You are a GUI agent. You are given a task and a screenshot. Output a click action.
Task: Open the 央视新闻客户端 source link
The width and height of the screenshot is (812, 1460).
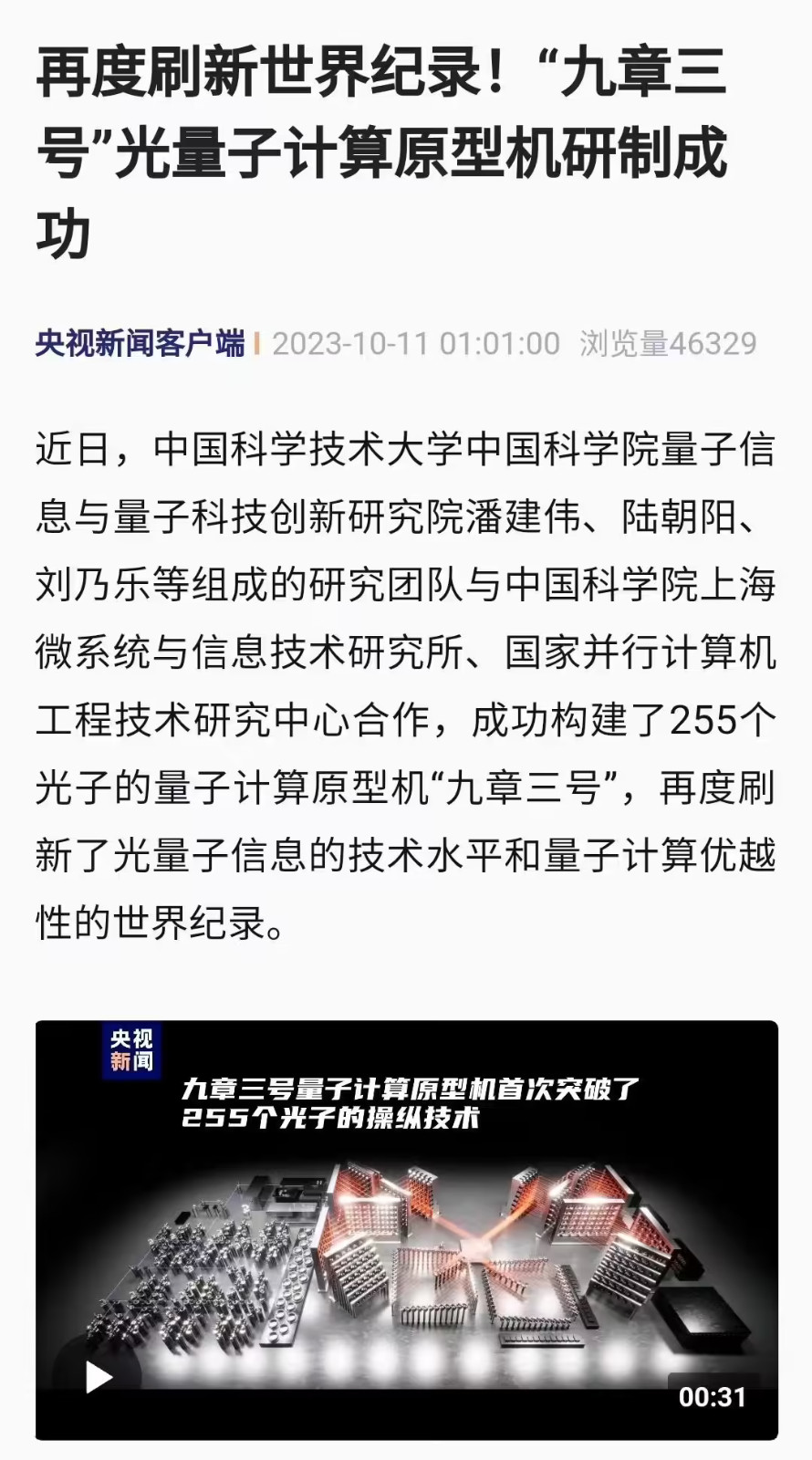141,344
